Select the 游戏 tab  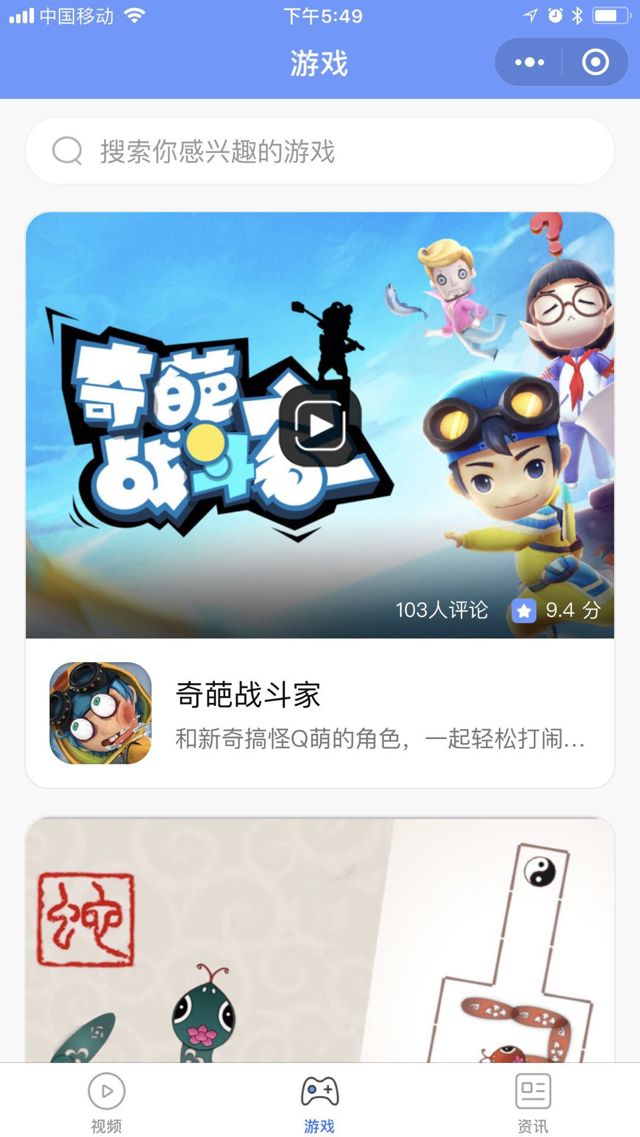[320, 1100]
